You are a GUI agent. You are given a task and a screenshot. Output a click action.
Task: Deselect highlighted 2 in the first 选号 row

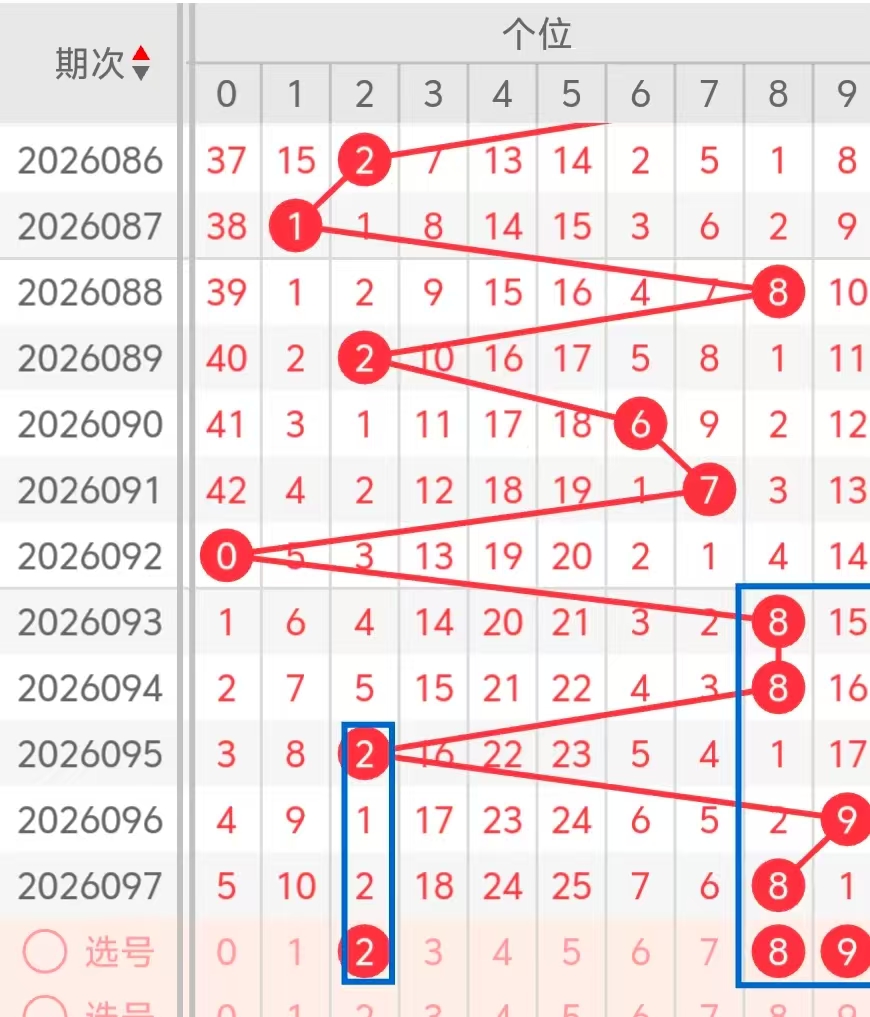364,952
